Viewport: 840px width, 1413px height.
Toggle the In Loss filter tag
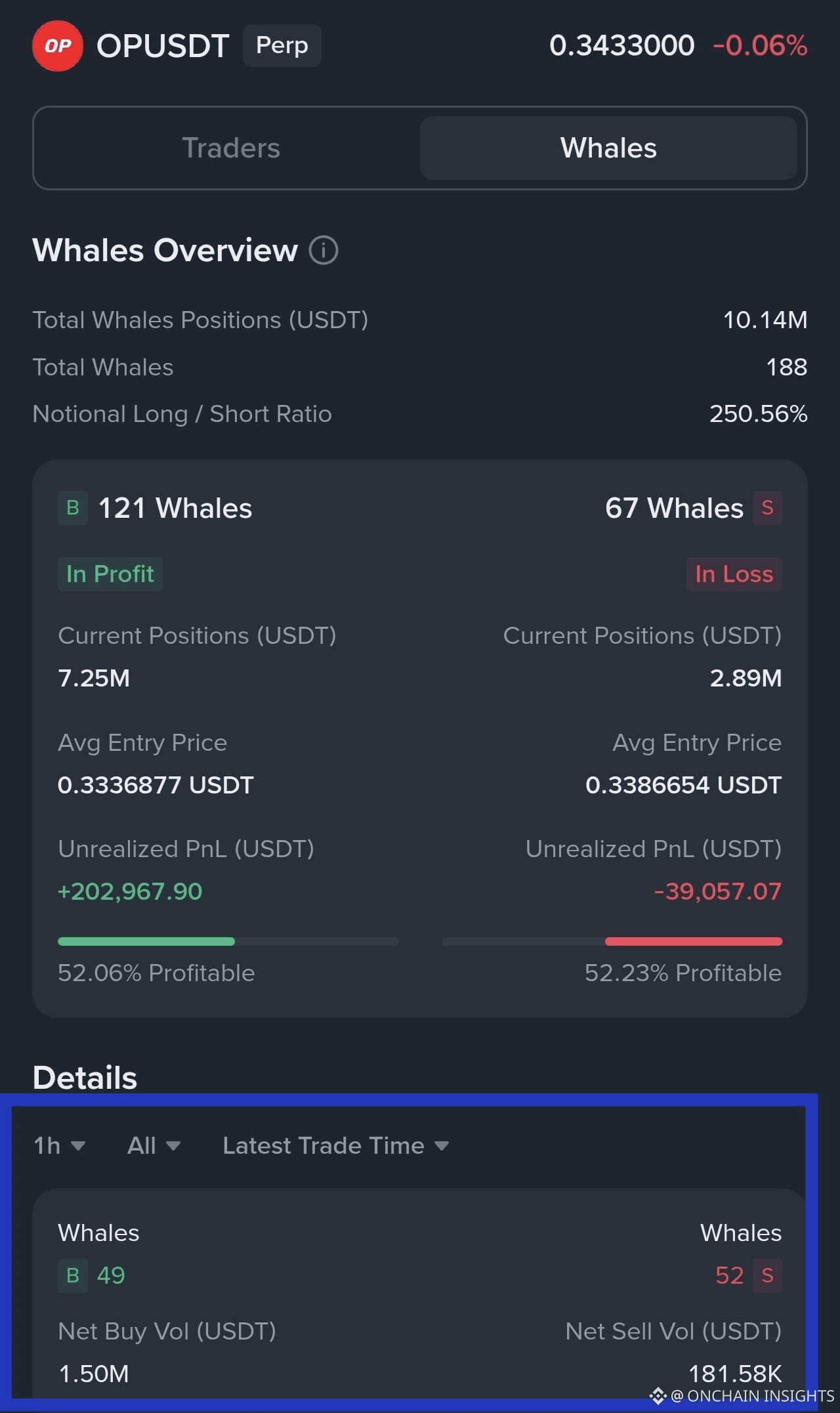click(x=734, y=574)
